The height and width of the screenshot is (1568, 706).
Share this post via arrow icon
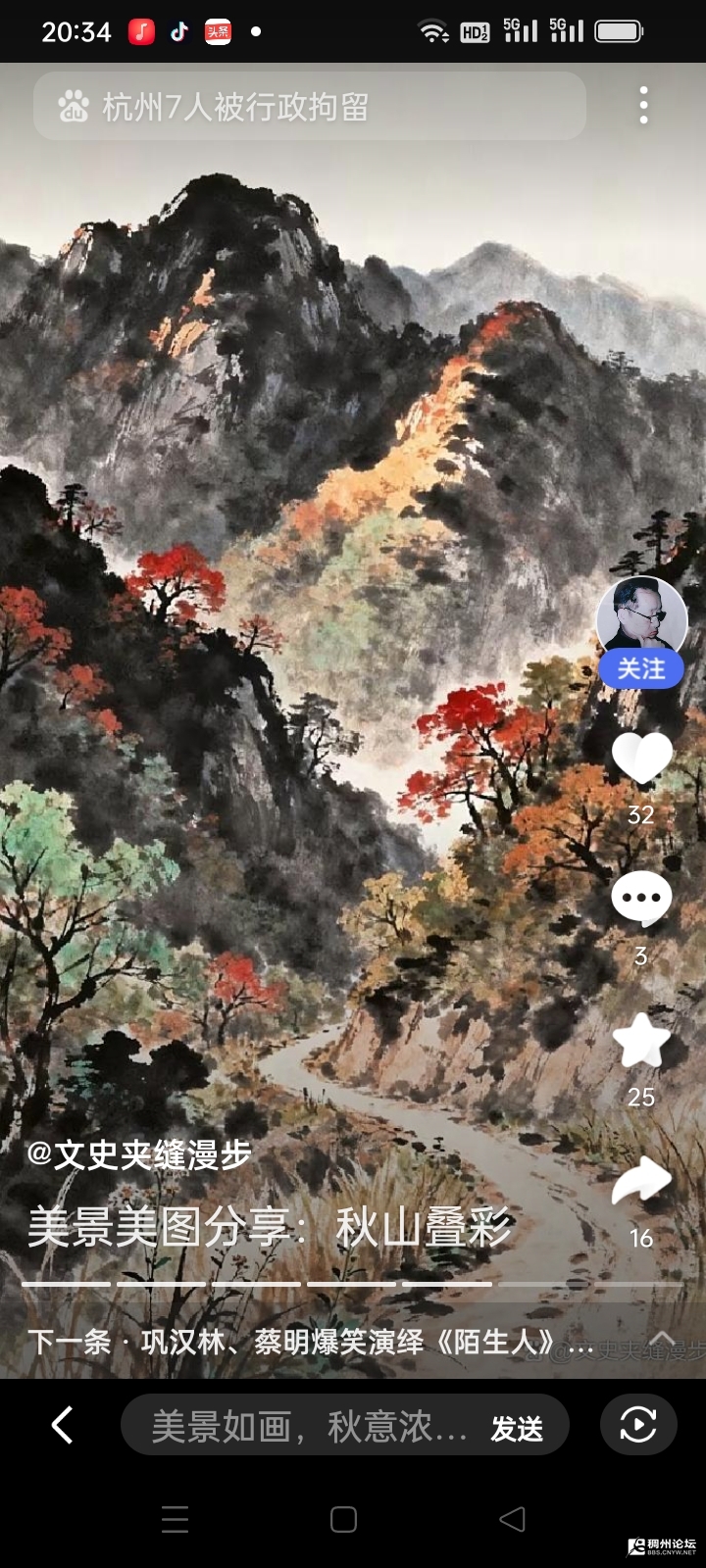(x=641, y=1182)
